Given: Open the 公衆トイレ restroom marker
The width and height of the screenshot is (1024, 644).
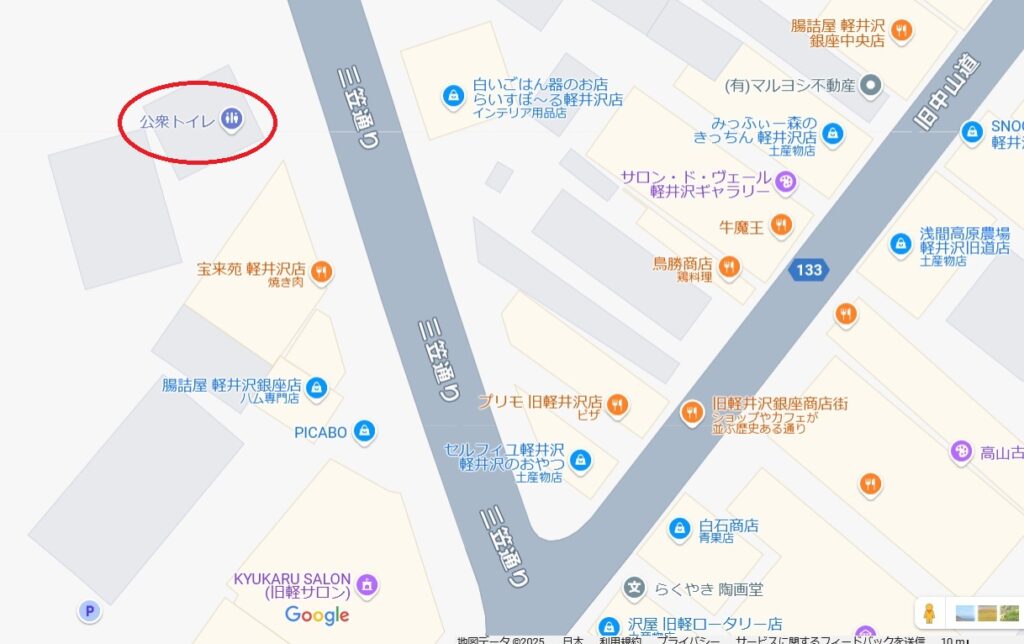Looking at the screenshot, I should click(x=231, y=121).
